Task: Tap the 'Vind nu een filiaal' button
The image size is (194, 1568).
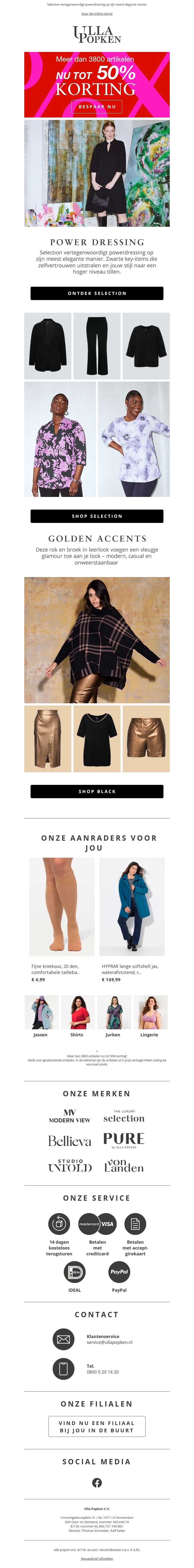Action: click(x=97, y=1426)
